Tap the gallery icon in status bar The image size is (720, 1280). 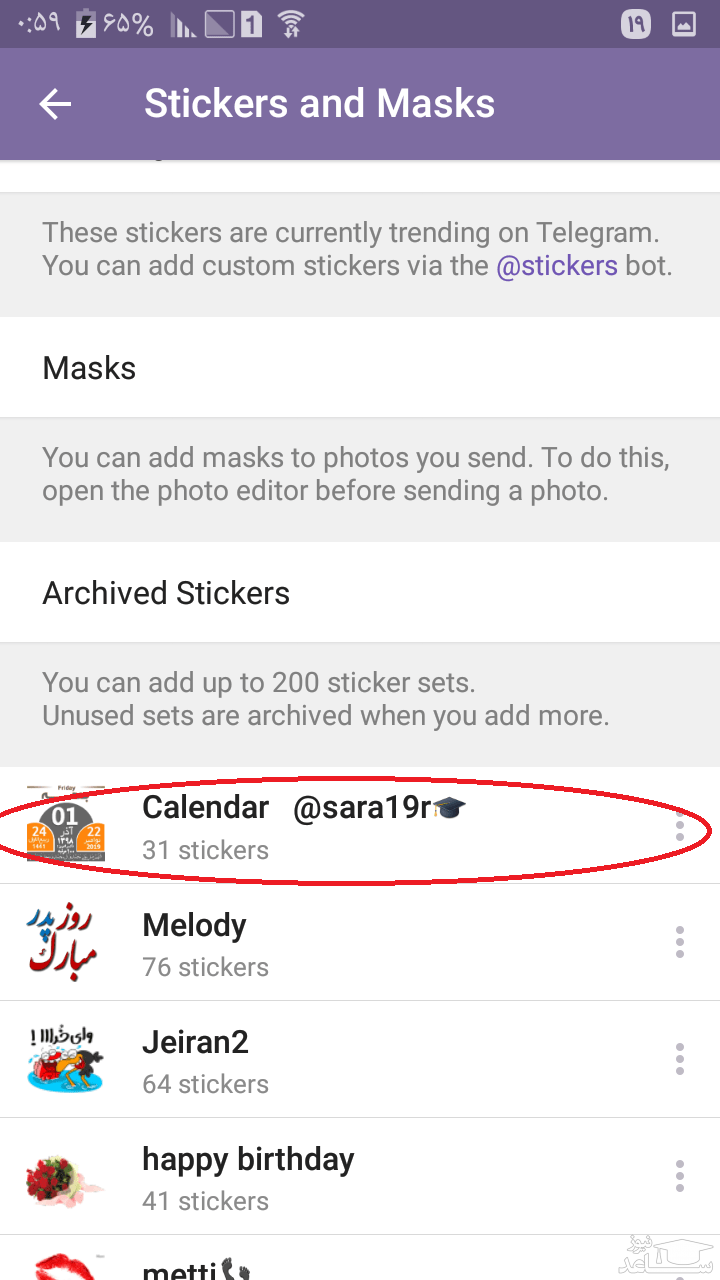[684, 23]
